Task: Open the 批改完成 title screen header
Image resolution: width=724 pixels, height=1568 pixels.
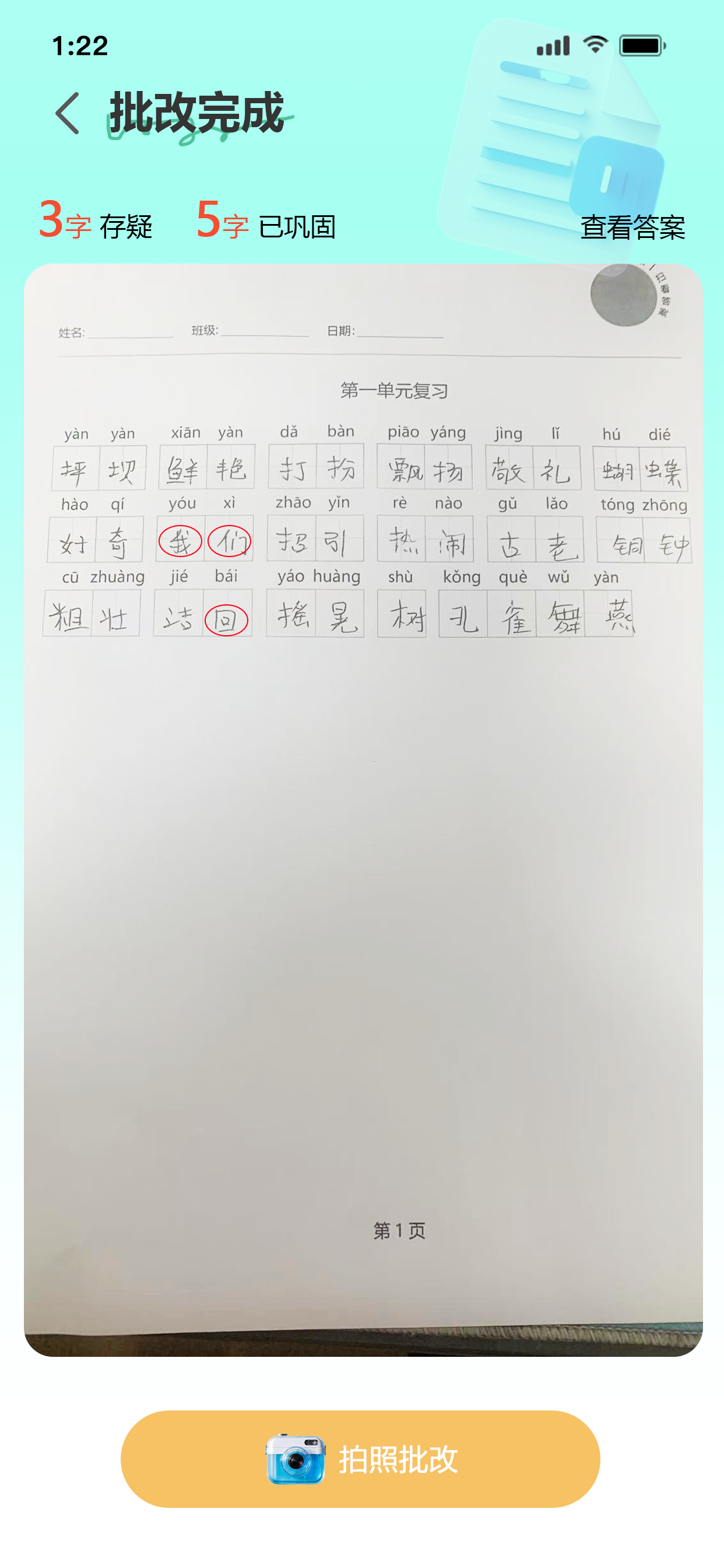Action: click(196, 113)
